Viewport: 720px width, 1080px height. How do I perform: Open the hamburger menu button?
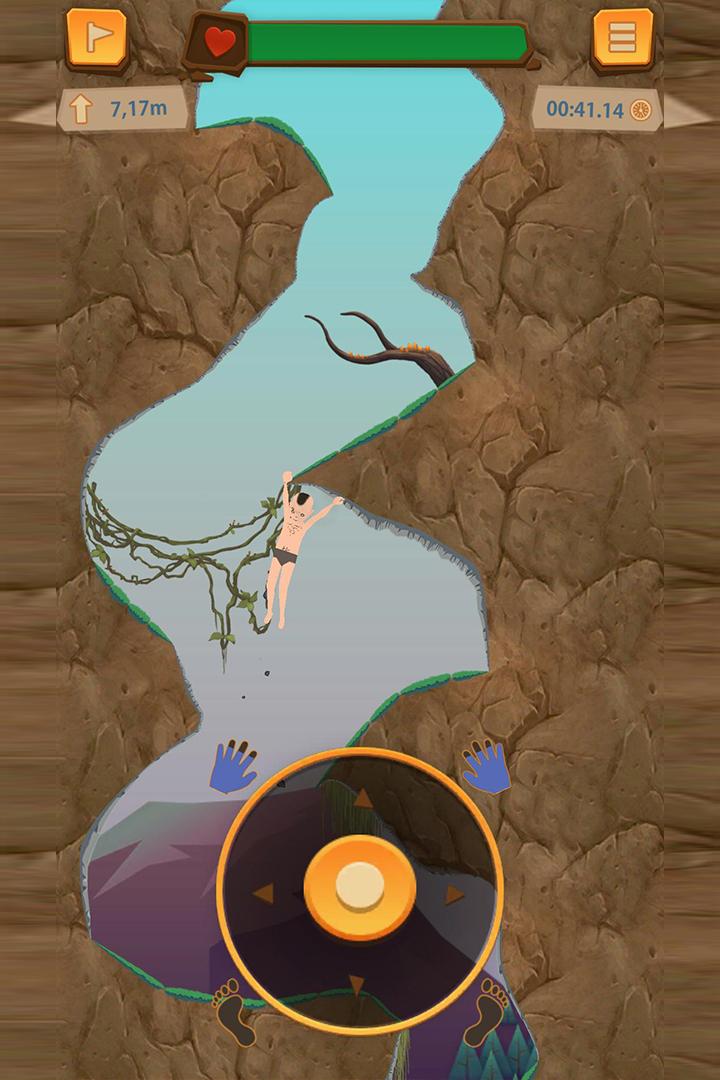click(x=622, y=39)
